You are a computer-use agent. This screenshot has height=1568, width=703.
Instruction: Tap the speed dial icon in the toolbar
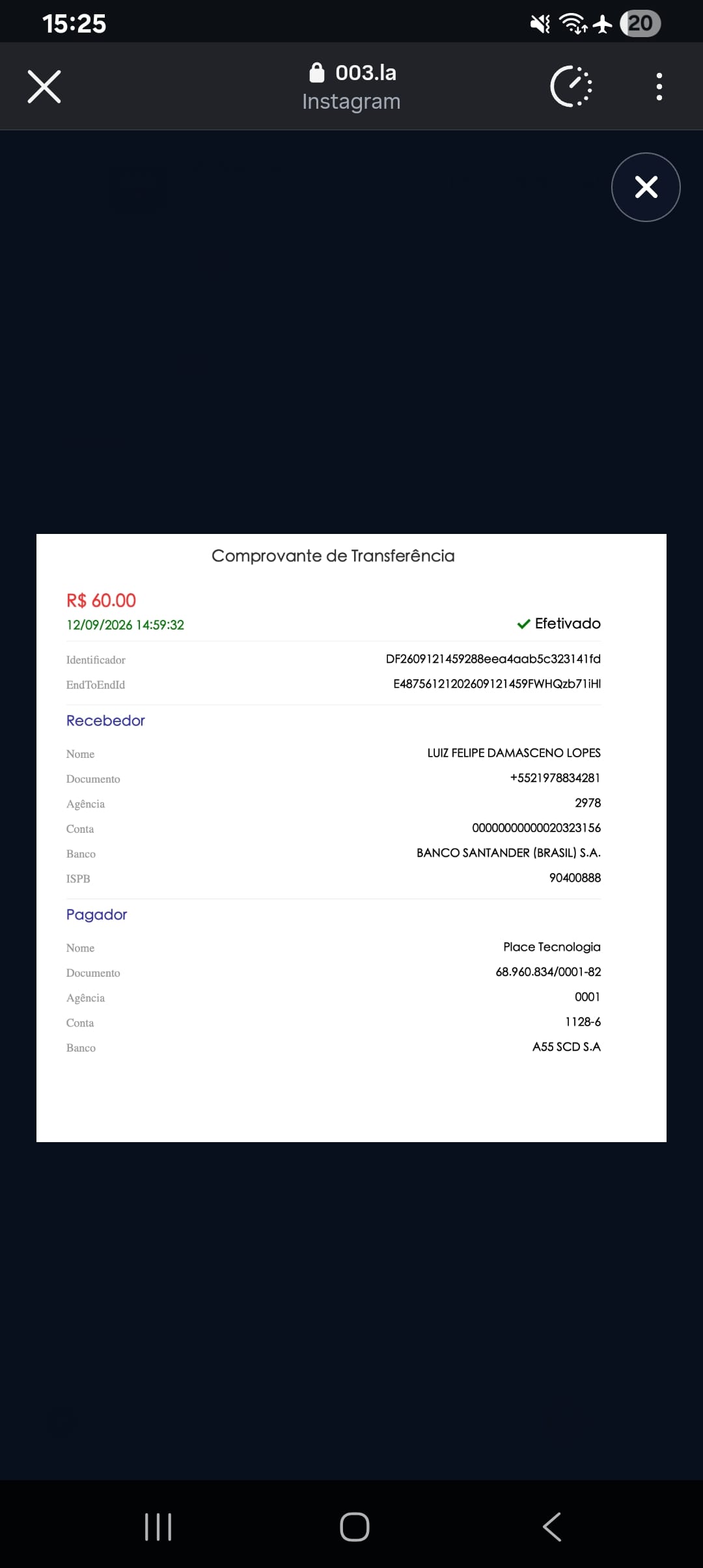click(572, 86)
